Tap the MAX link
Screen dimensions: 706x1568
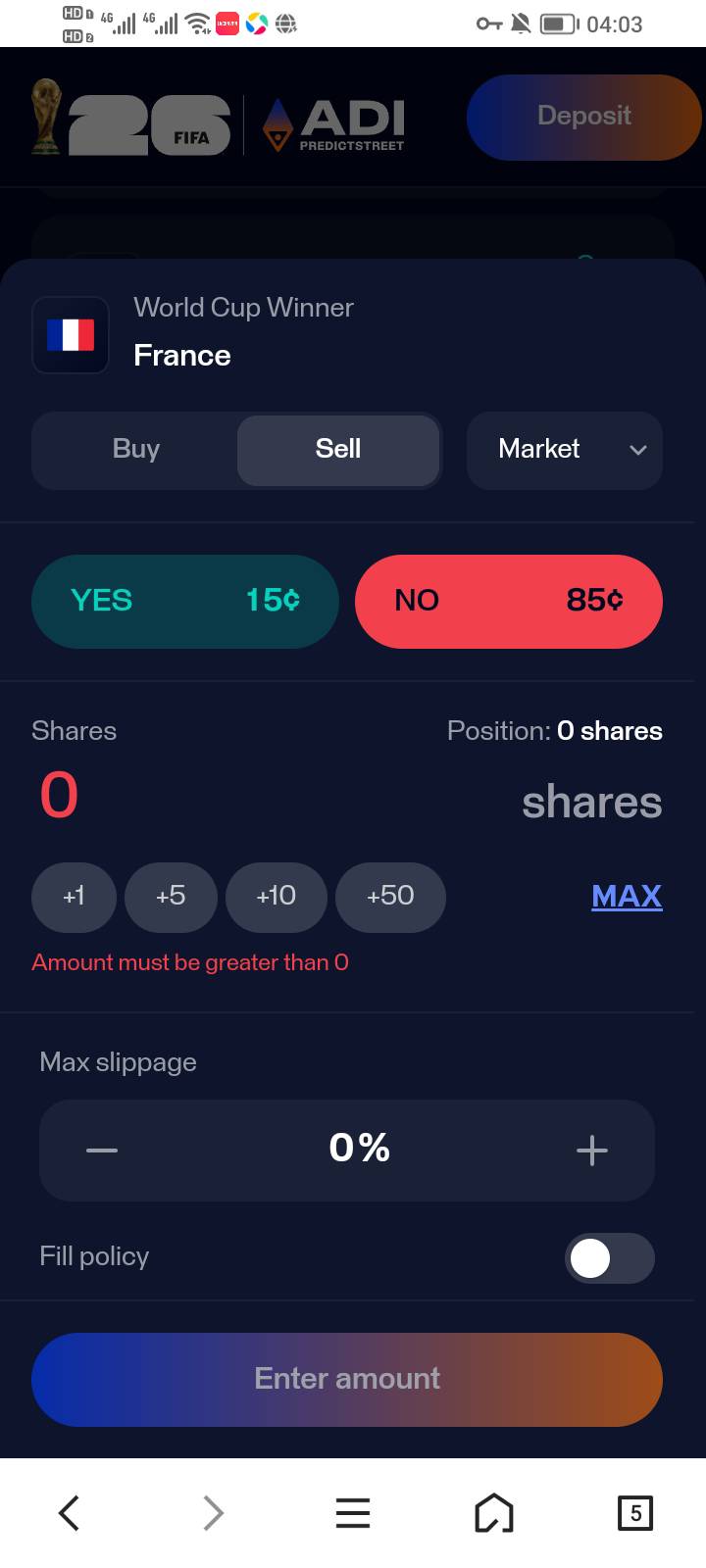627,897
